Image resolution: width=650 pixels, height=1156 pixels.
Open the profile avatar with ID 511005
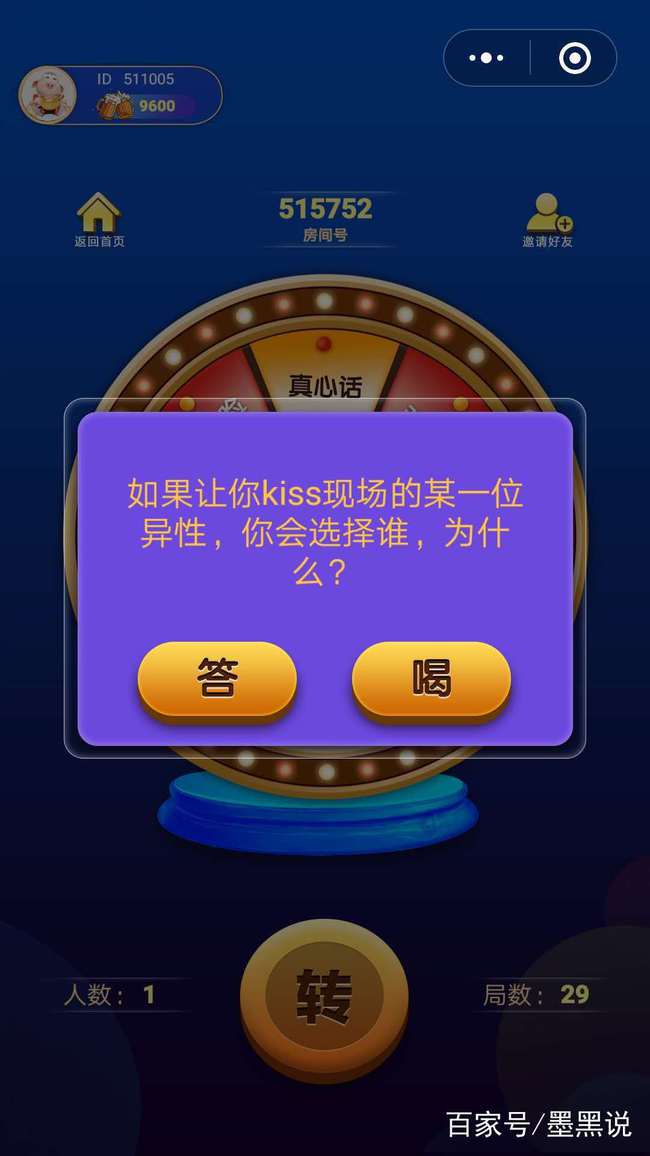[47, 95]
